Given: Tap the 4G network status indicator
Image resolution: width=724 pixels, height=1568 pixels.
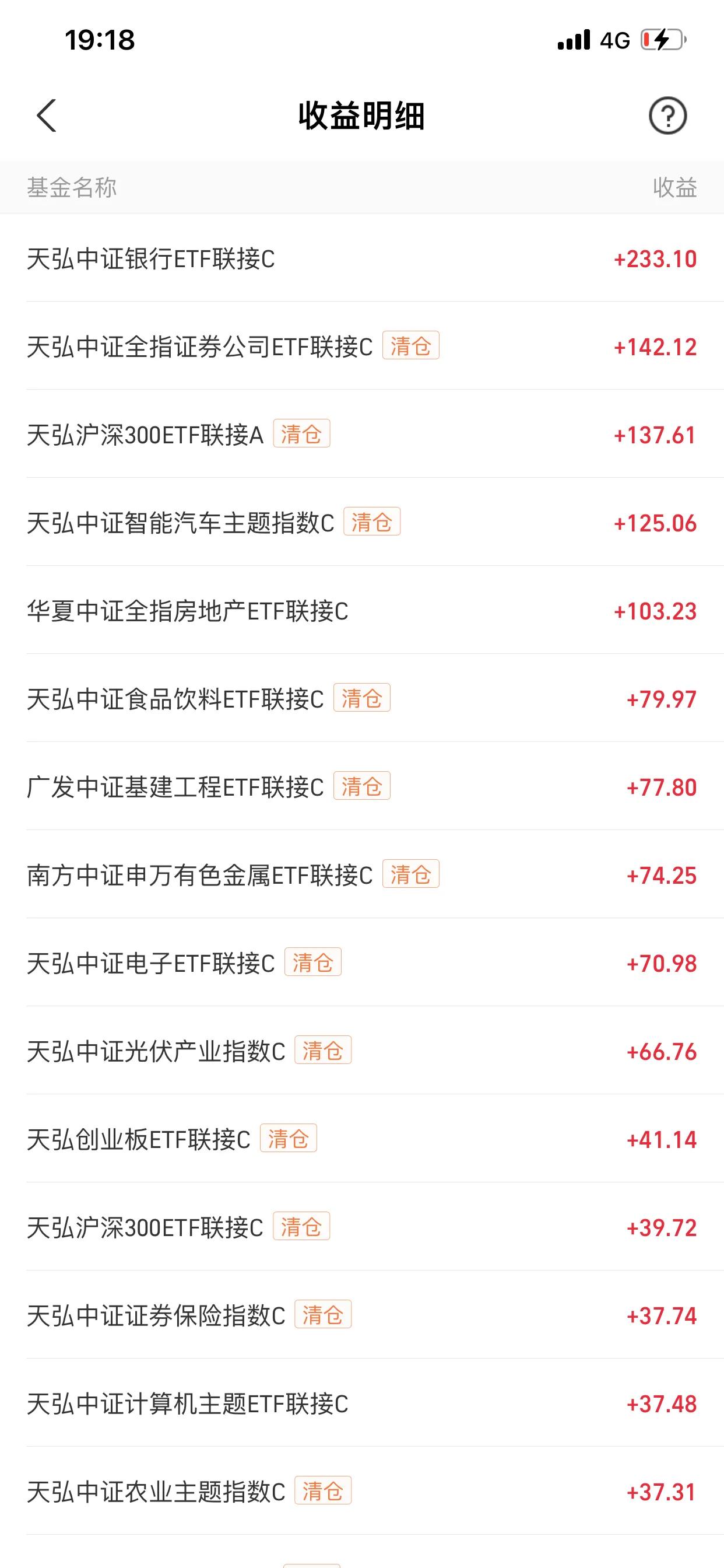Looking at the screenshot, I should (x=614, y=38).
